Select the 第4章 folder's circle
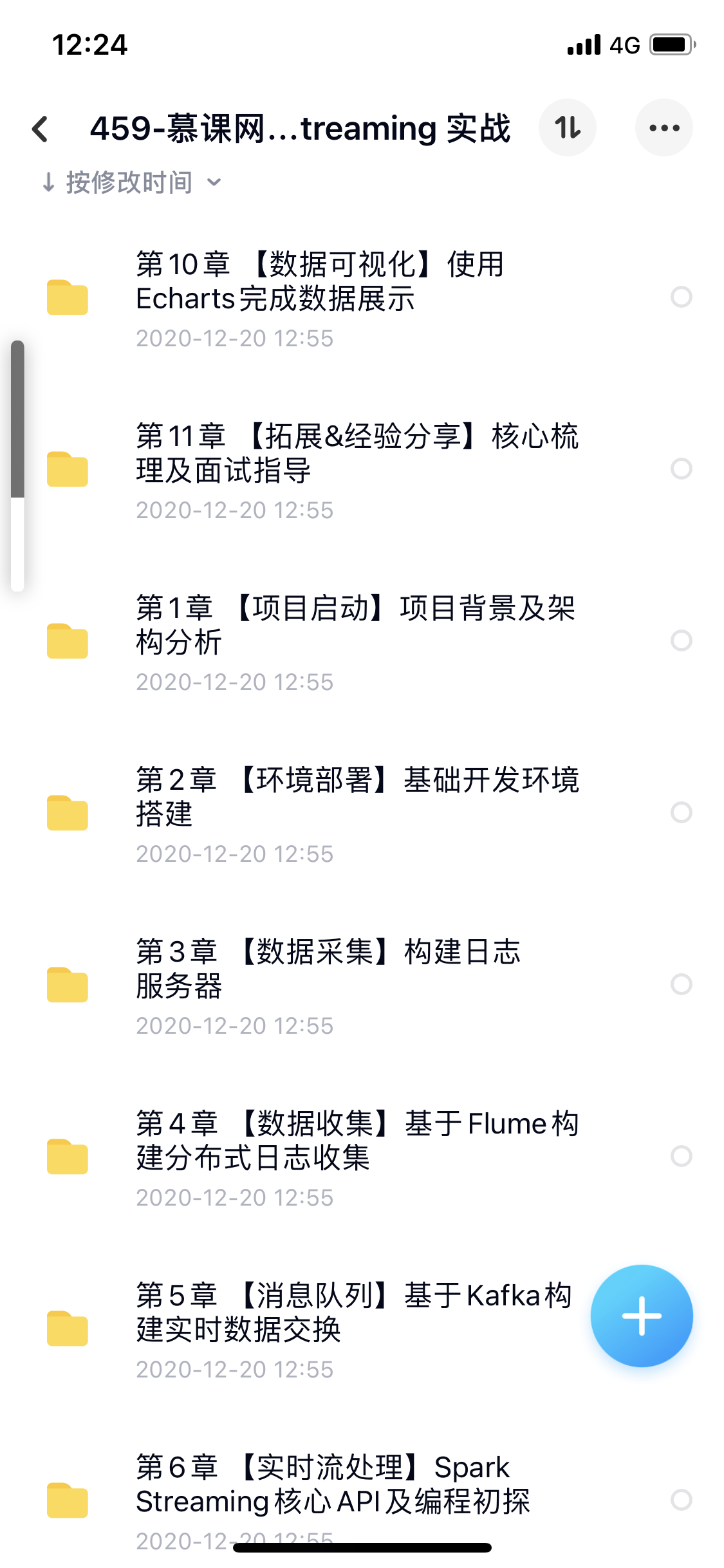This screenshot has height=1568, width=724. 681,1156
